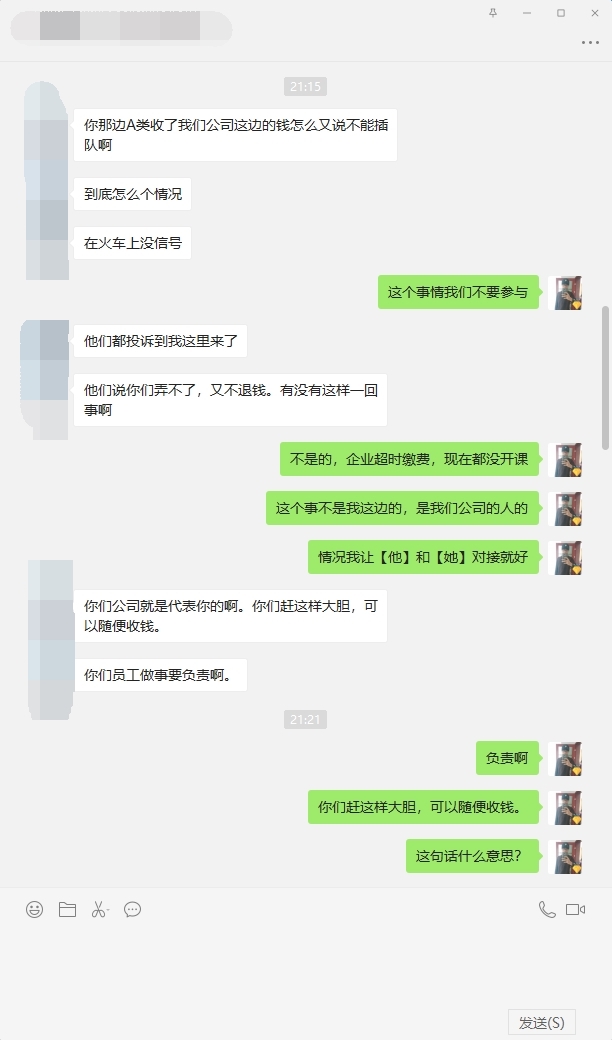Open sender avatar beside 这个事情我们不要参与

coord(567,292)
